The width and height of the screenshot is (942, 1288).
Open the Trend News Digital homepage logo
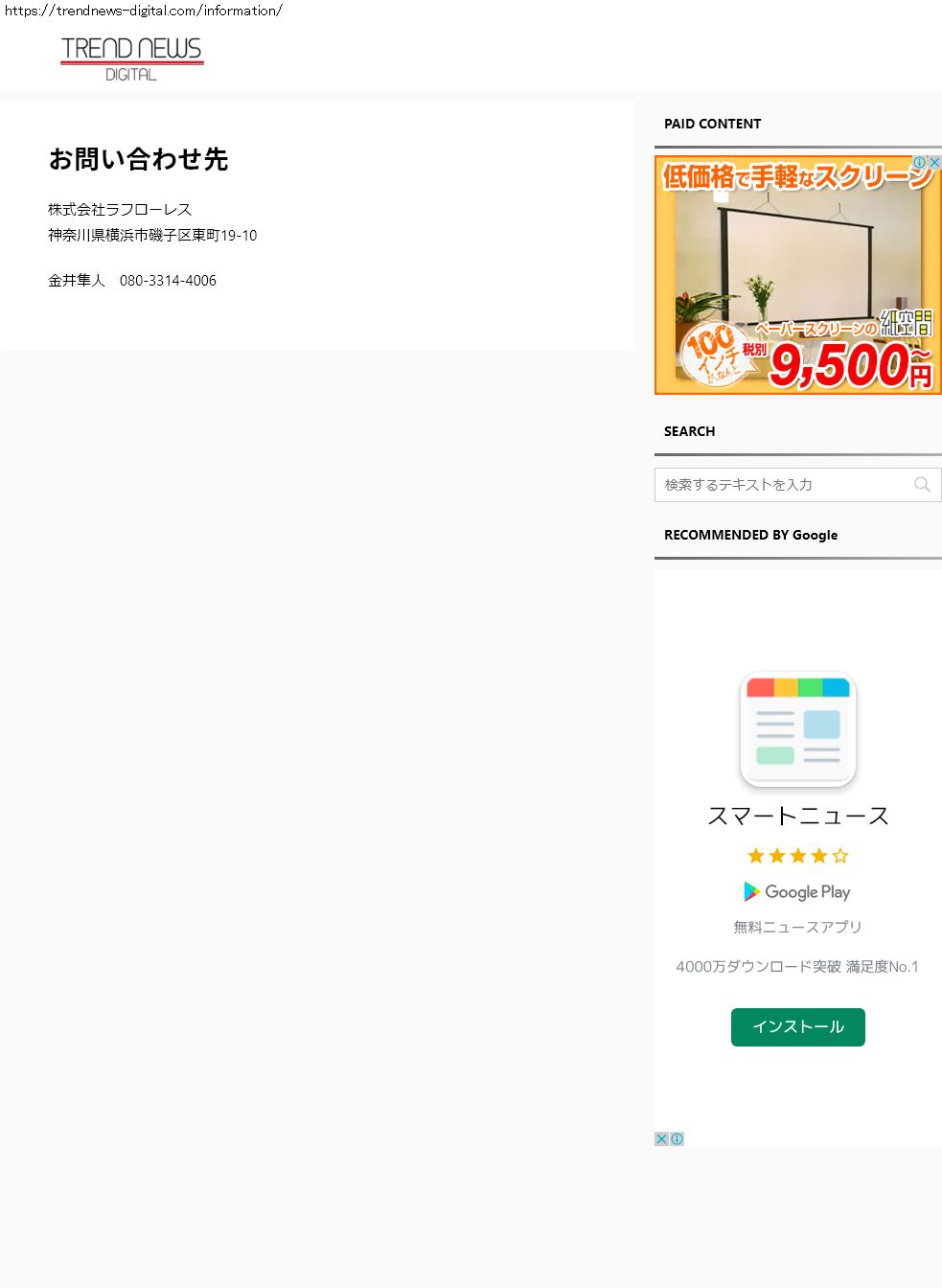[131, 58]
